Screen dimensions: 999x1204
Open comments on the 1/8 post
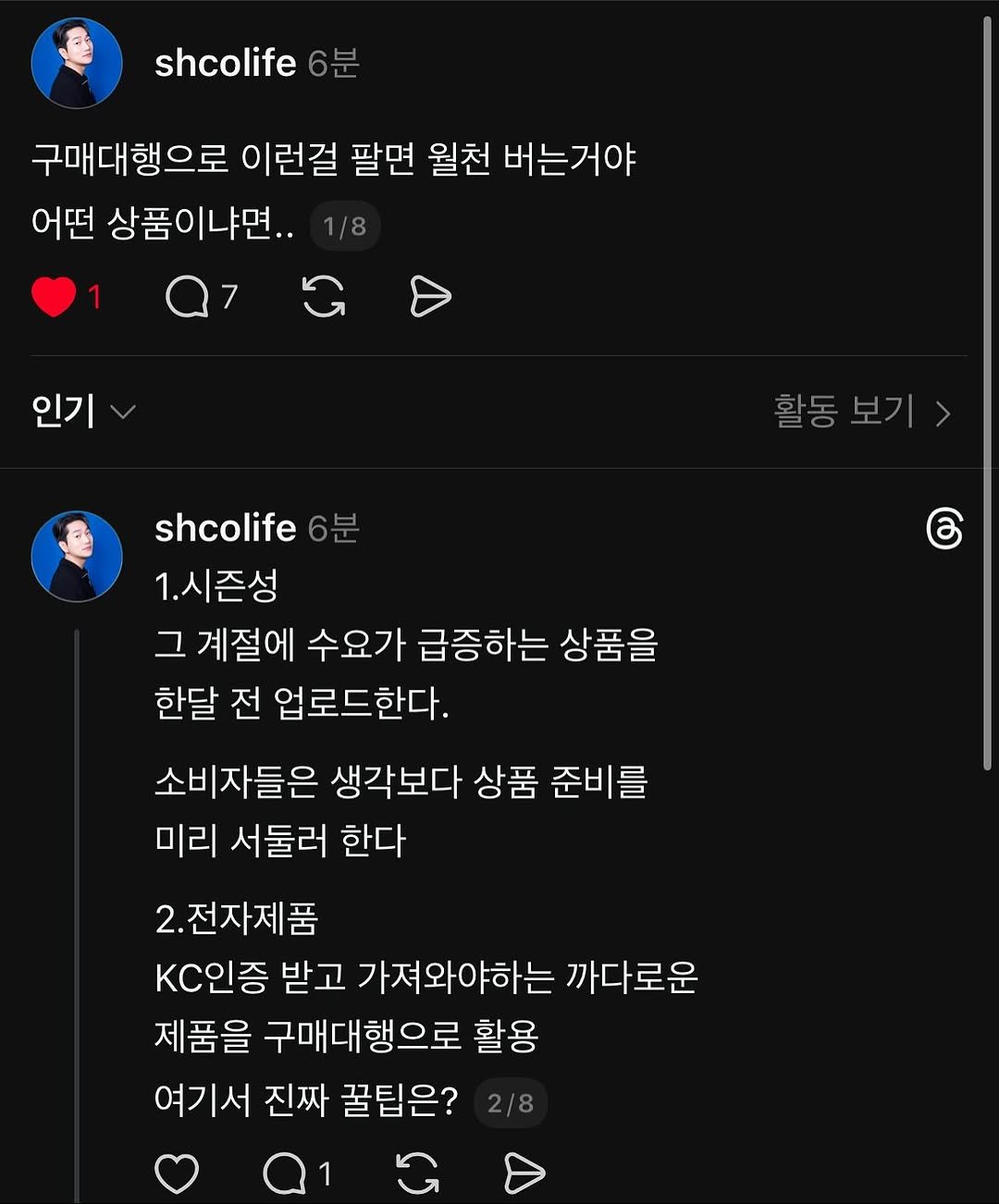pos(188,297)
